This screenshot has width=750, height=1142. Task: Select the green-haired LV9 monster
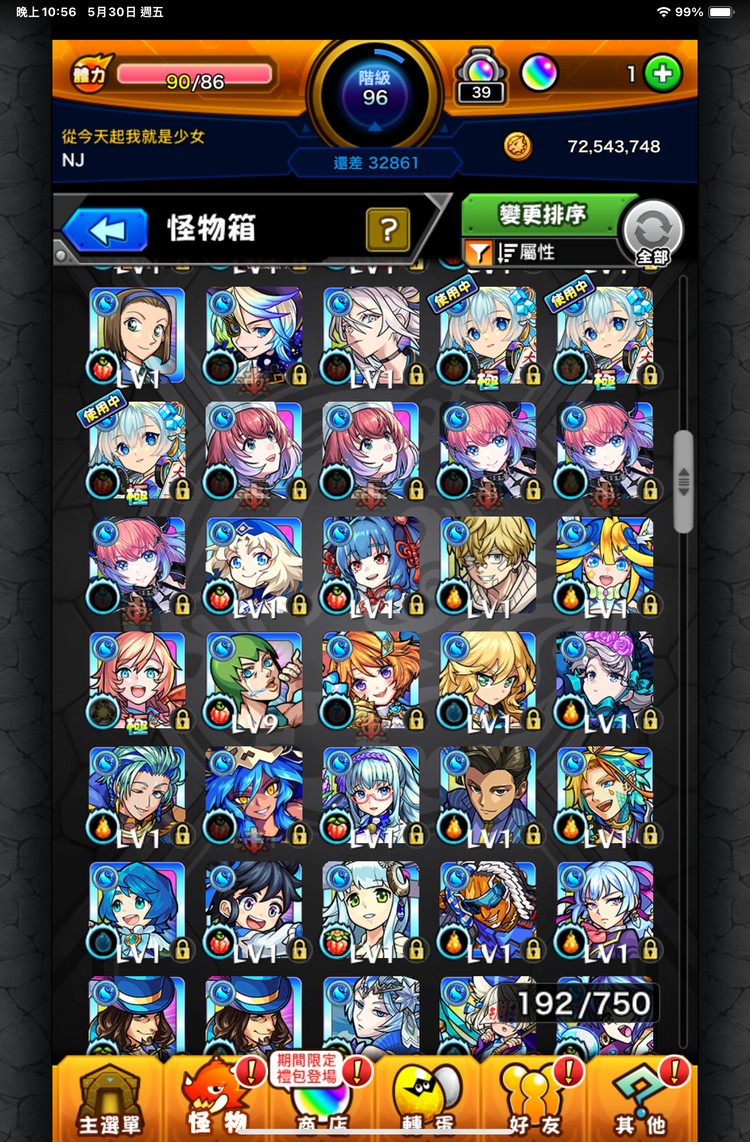pyautogui.click(x=254, y=680)
